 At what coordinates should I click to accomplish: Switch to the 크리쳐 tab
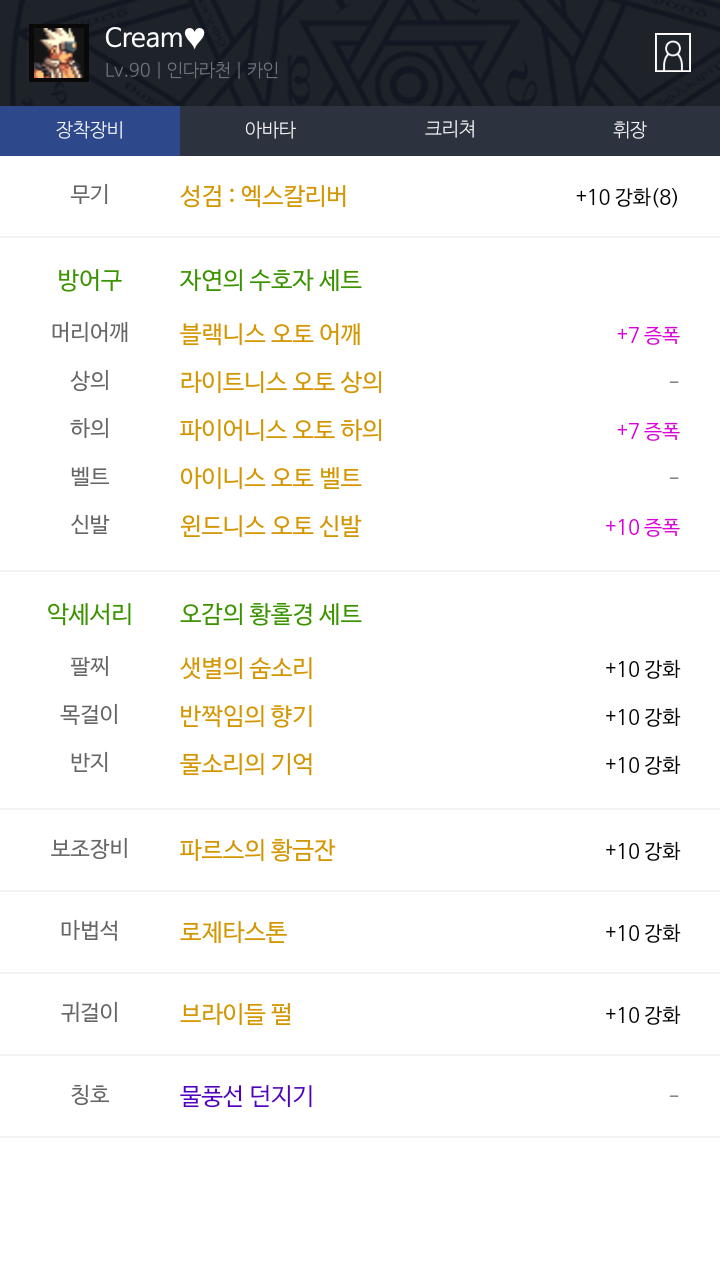(x=450, y=130)
